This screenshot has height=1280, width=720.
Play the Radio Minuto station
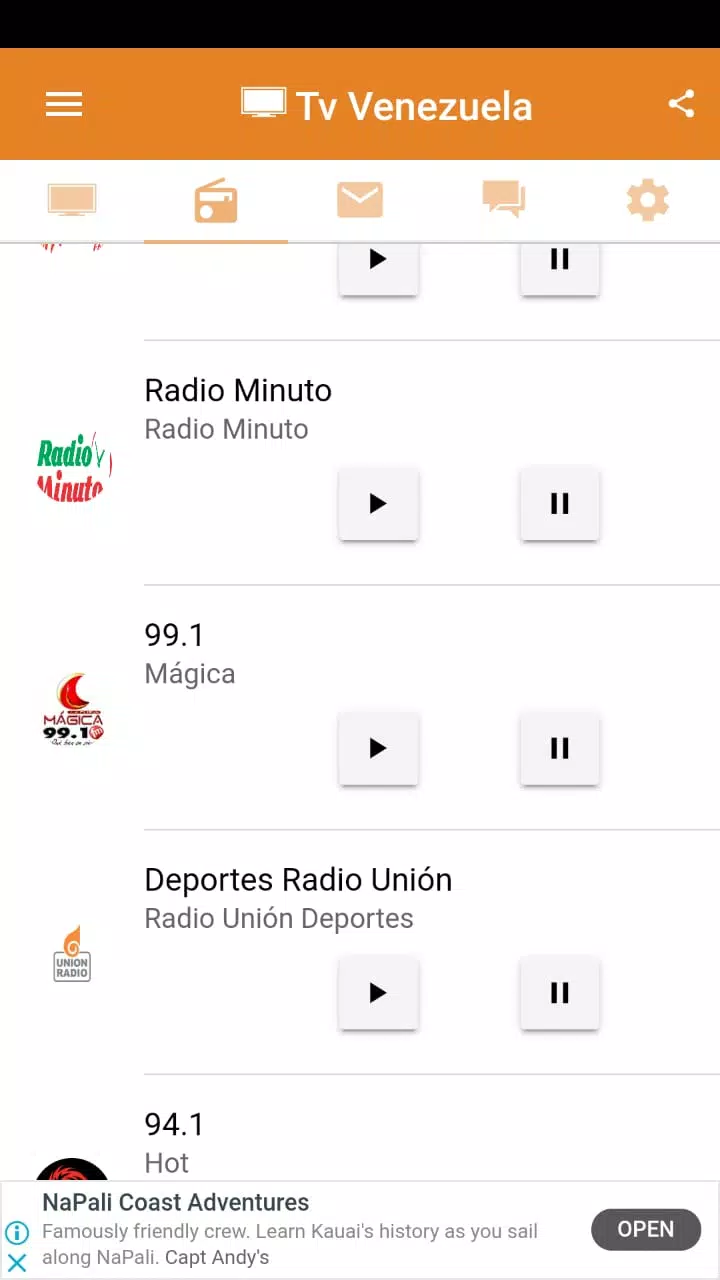pyautogui.click(x=378, y=503)
